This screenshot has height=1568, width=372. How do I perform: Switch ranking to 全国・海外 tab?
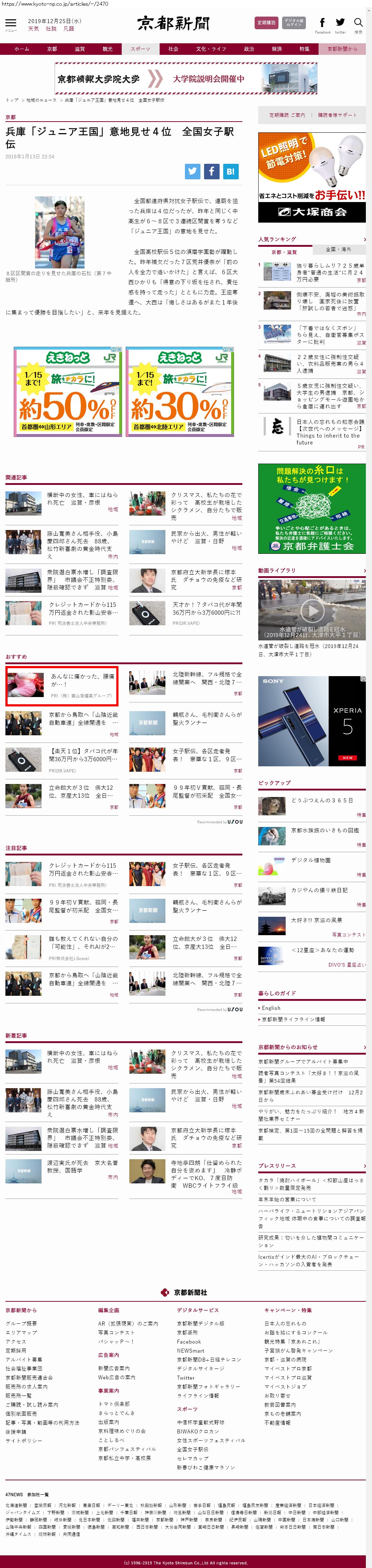tap(338, 250)
